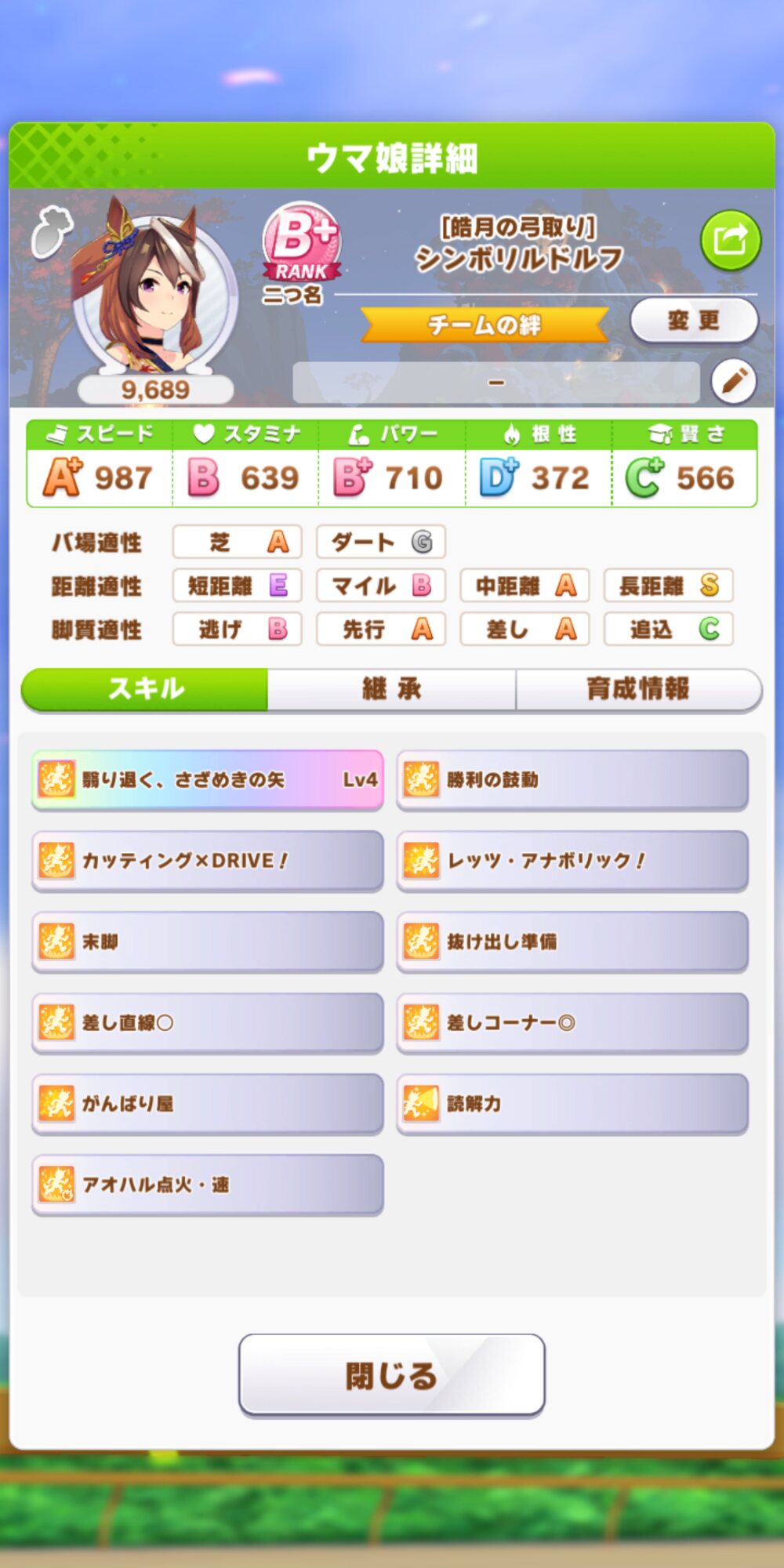Tap the 変更 button
The width and height of the screenshot is (784, 1568).
point(694,320)
